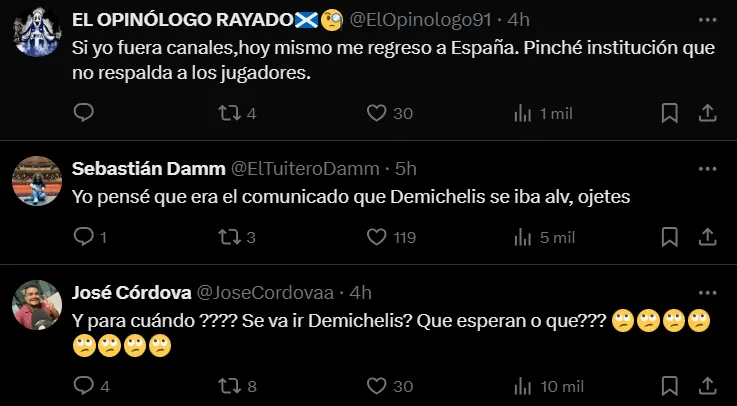
Task: Reply to EL OPINÓLOGO RAYADO's tweet
Action: click(x=84, y=113)
